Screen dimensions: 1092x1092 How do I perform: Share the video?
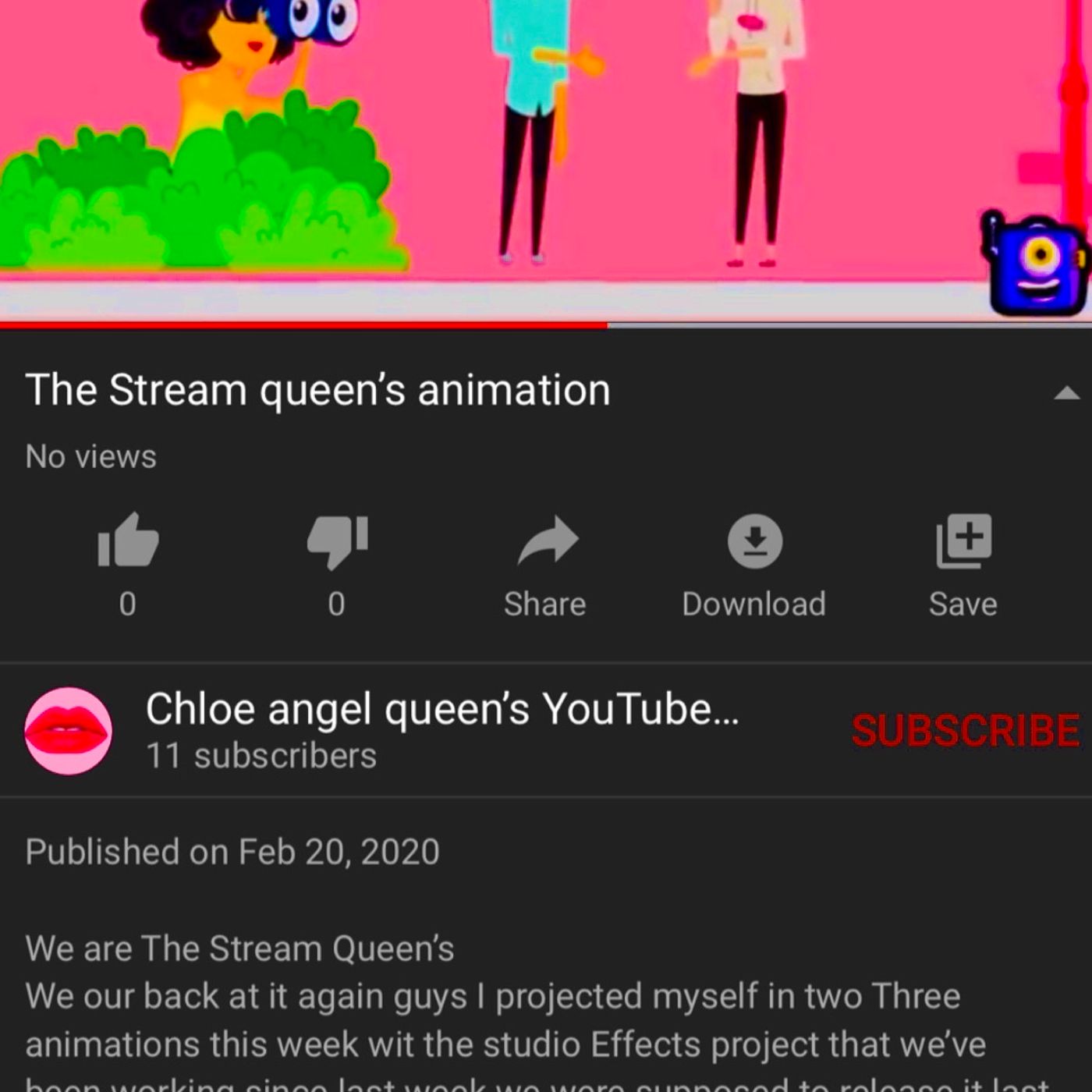546,542
